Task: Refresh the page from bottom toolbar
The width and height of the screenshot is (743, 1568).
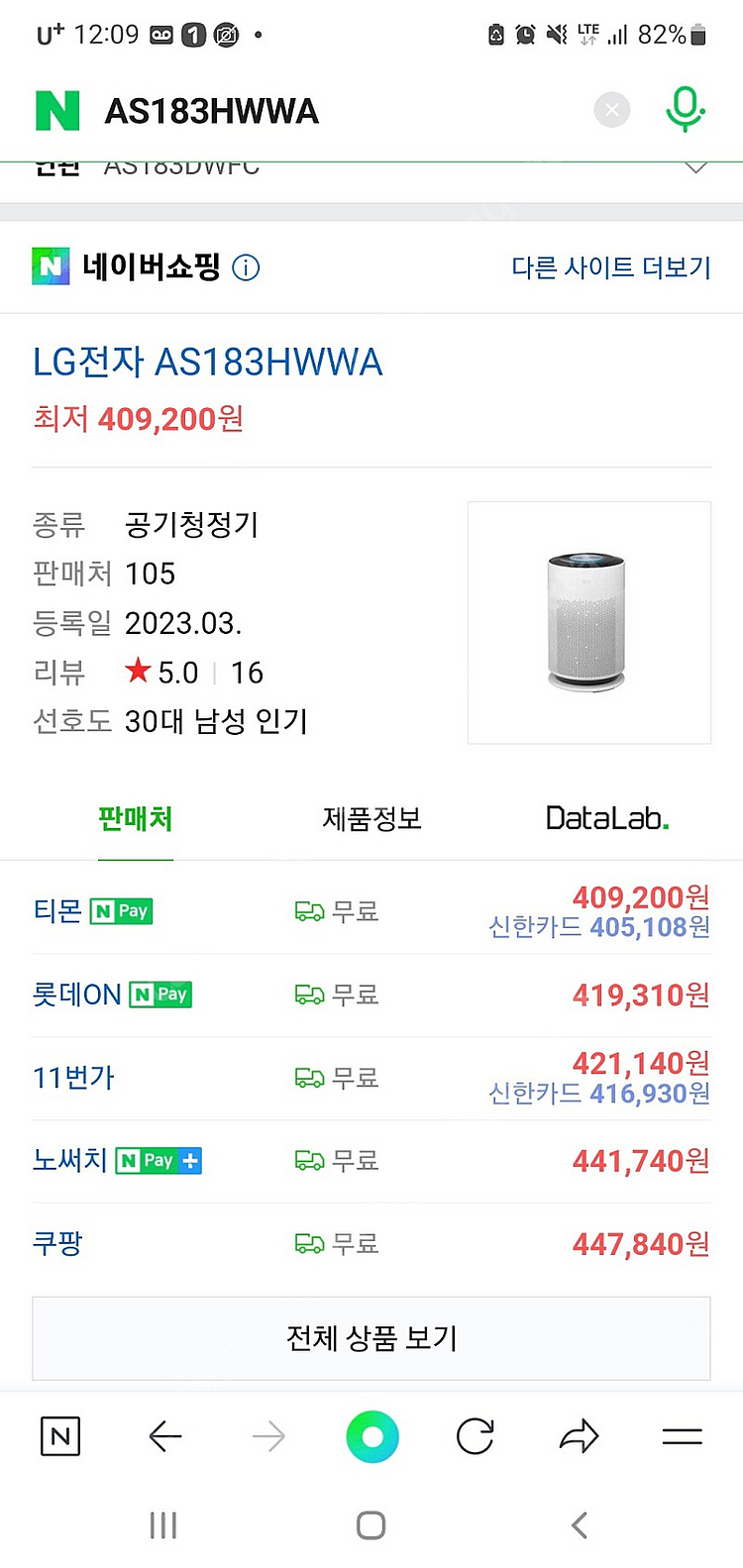Action: coord(476,1436)
